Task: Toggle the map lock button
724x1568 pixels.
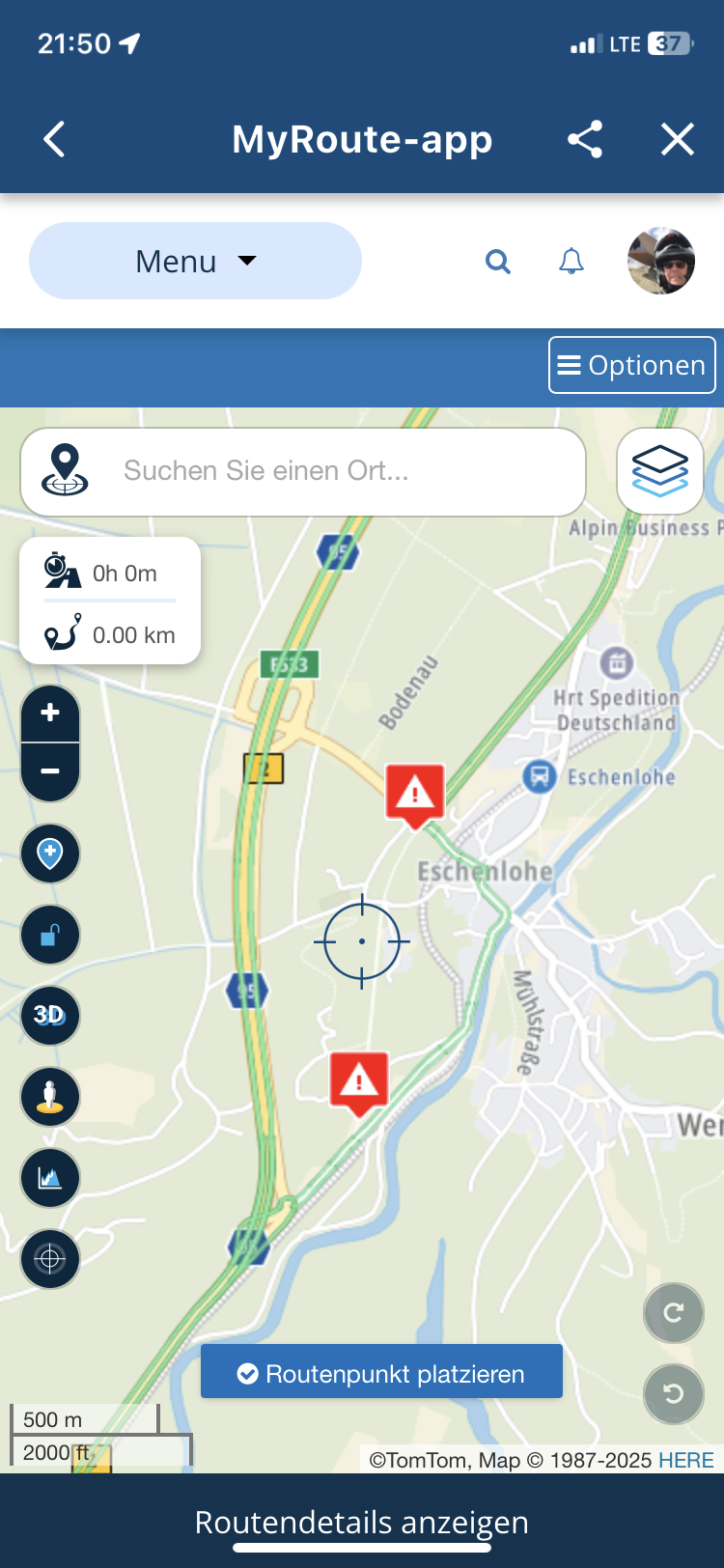Action: pos(50,935)
